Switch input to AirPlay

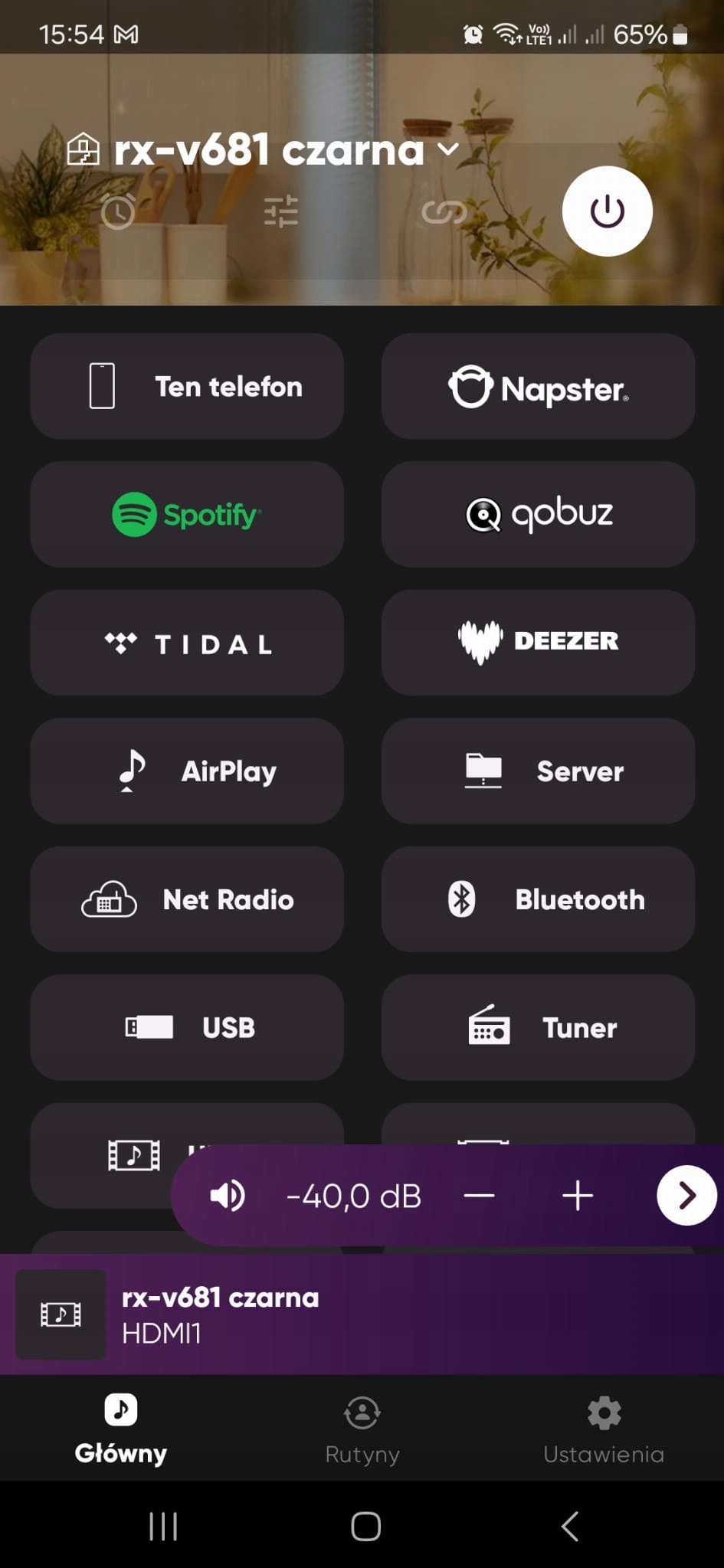point(187,771)
